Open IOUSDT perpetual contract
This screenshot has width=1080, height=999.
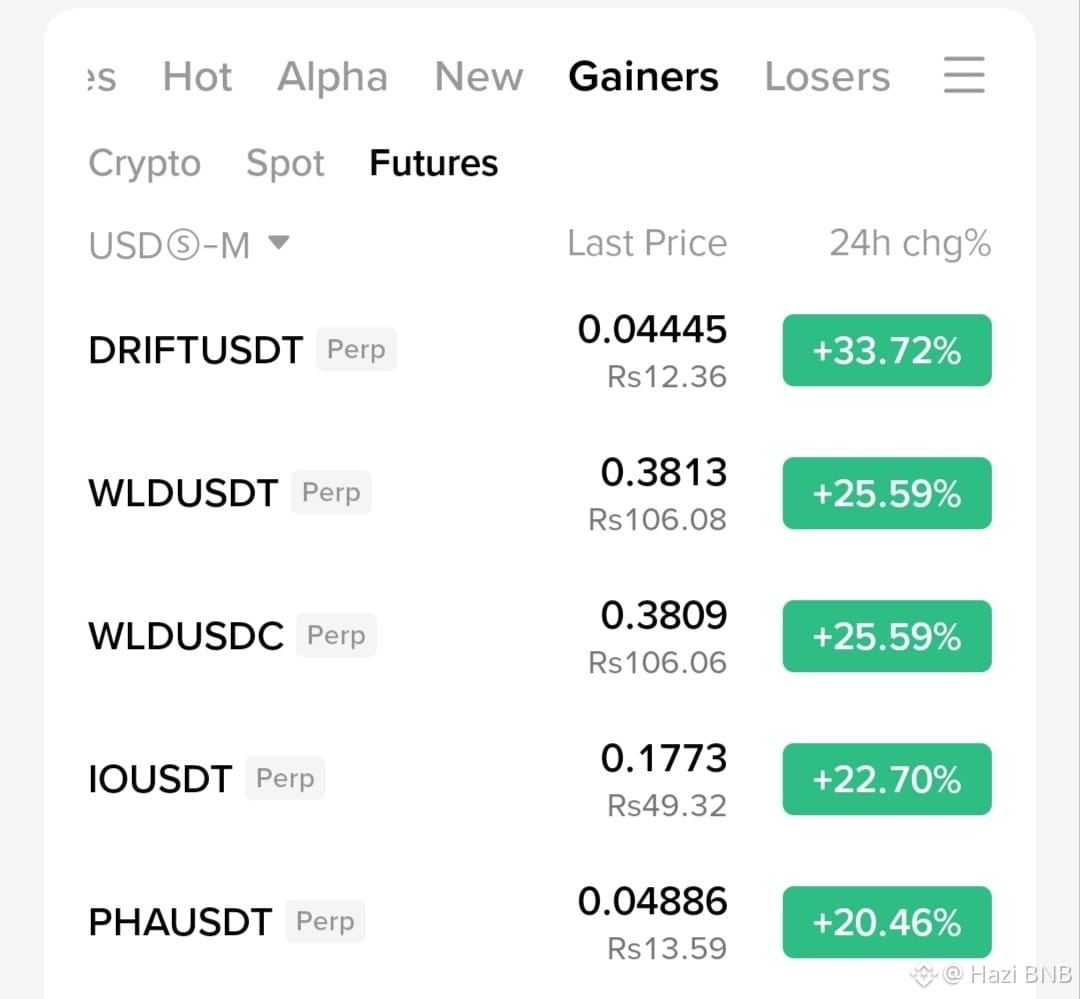tap(540, 779)
